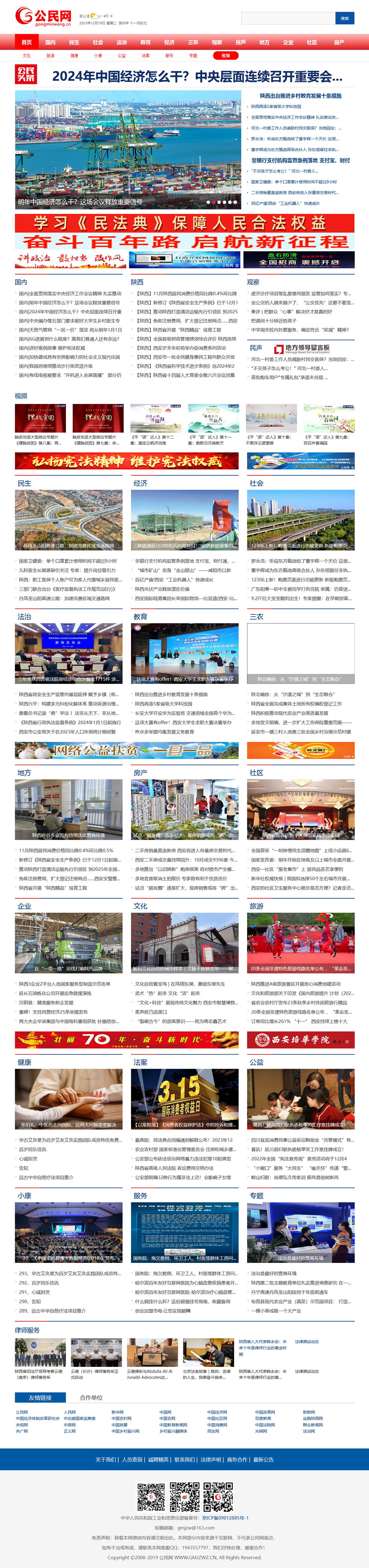Open the 视频 pill in sub-navigation
The image size is (369, 1568).
pyautogui.click(x=225, y=55)
